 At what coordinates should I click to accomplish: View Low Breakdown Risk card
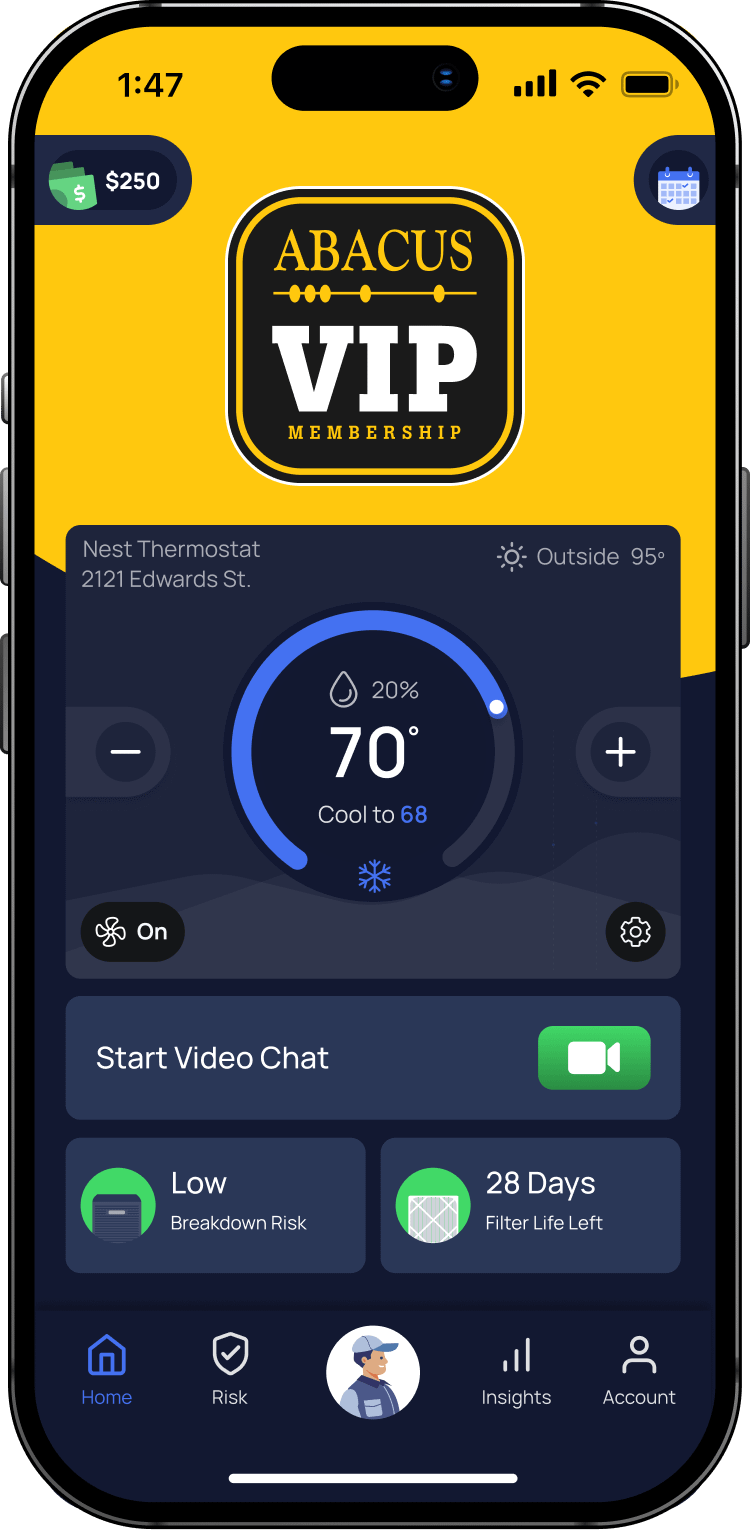tap(215, 1205)
